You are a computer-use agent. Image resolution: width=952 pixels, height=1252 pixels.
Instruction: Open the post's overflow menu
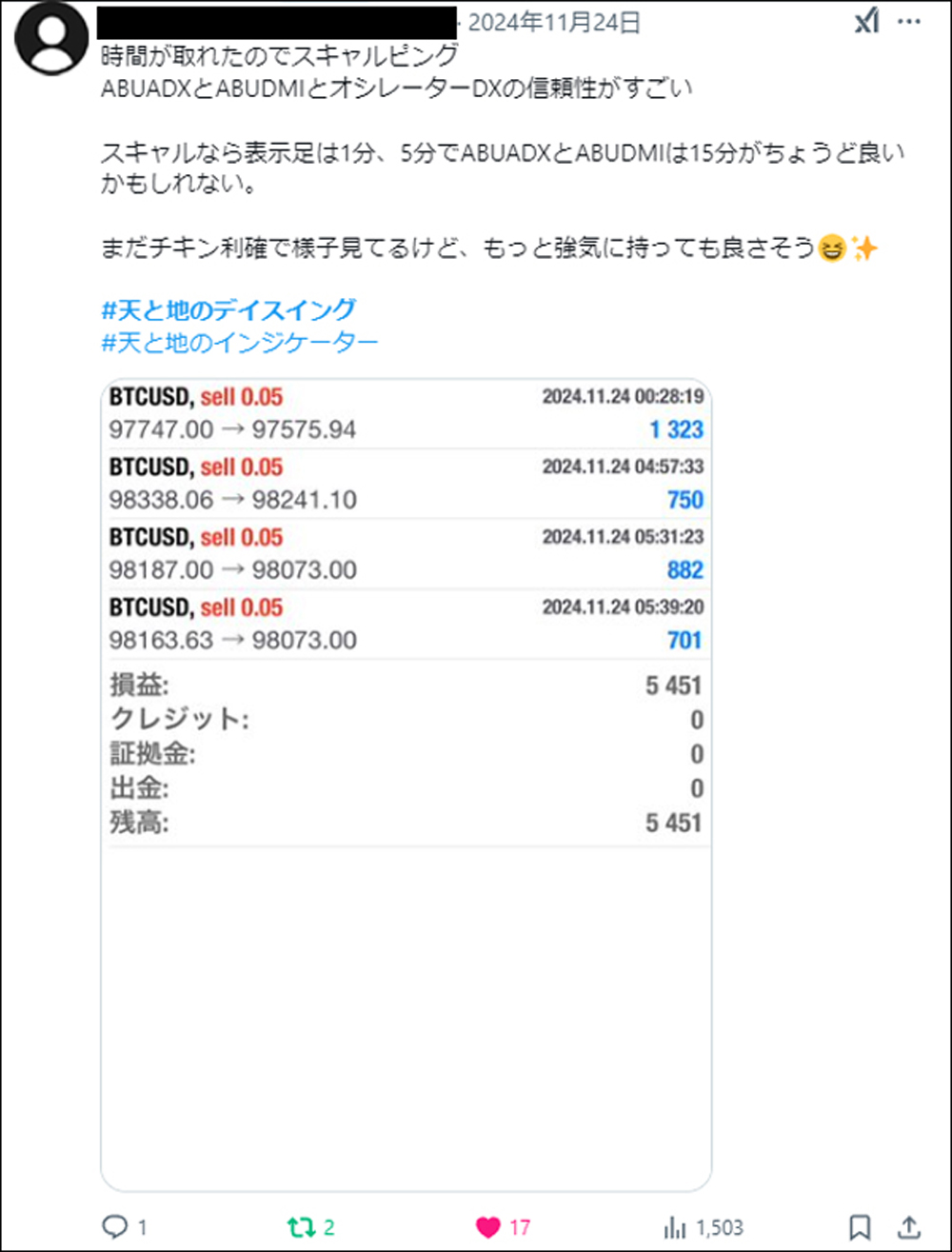coord(909,22)
